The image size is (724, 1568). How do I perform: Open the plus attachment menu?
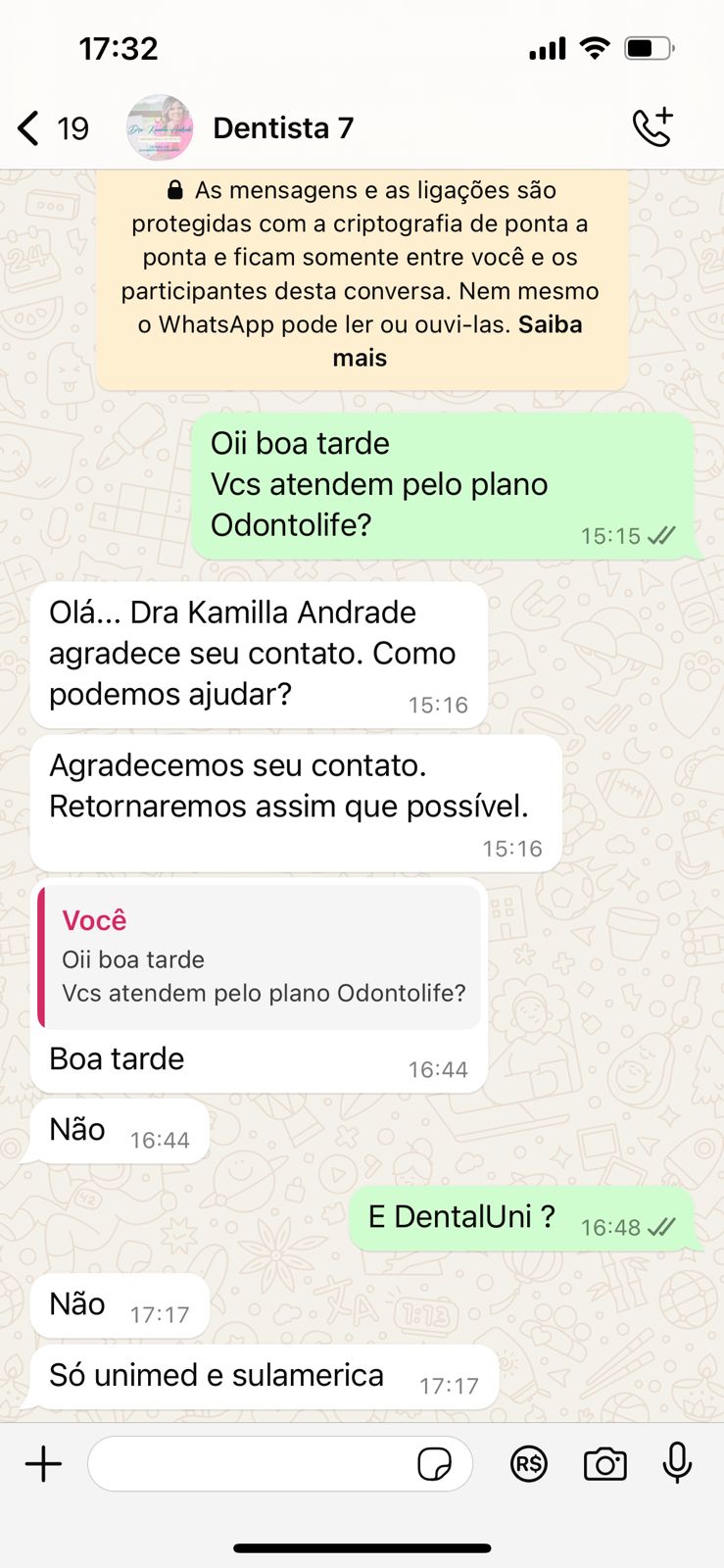[43, 1464]
